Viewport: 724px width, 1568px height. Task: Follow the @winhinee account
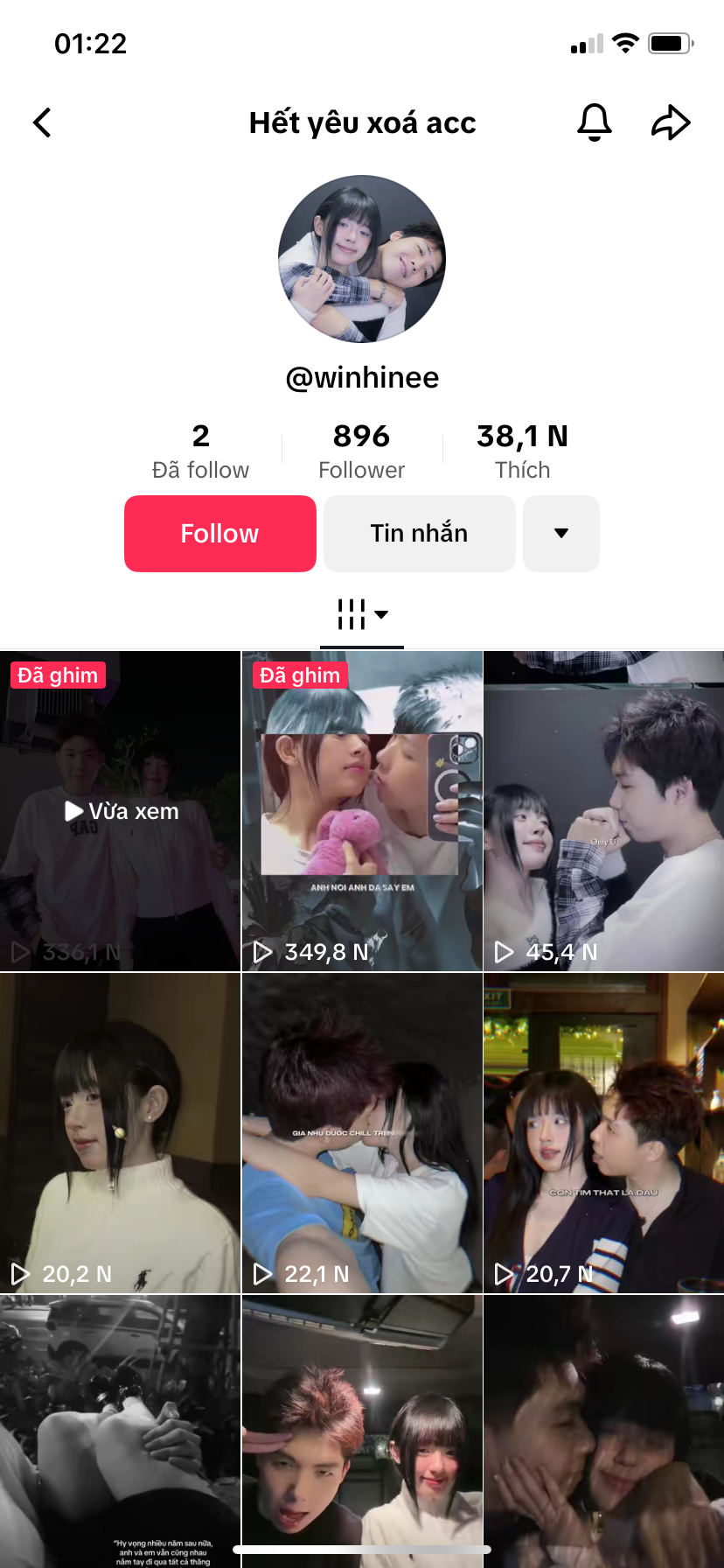(220, 534)
